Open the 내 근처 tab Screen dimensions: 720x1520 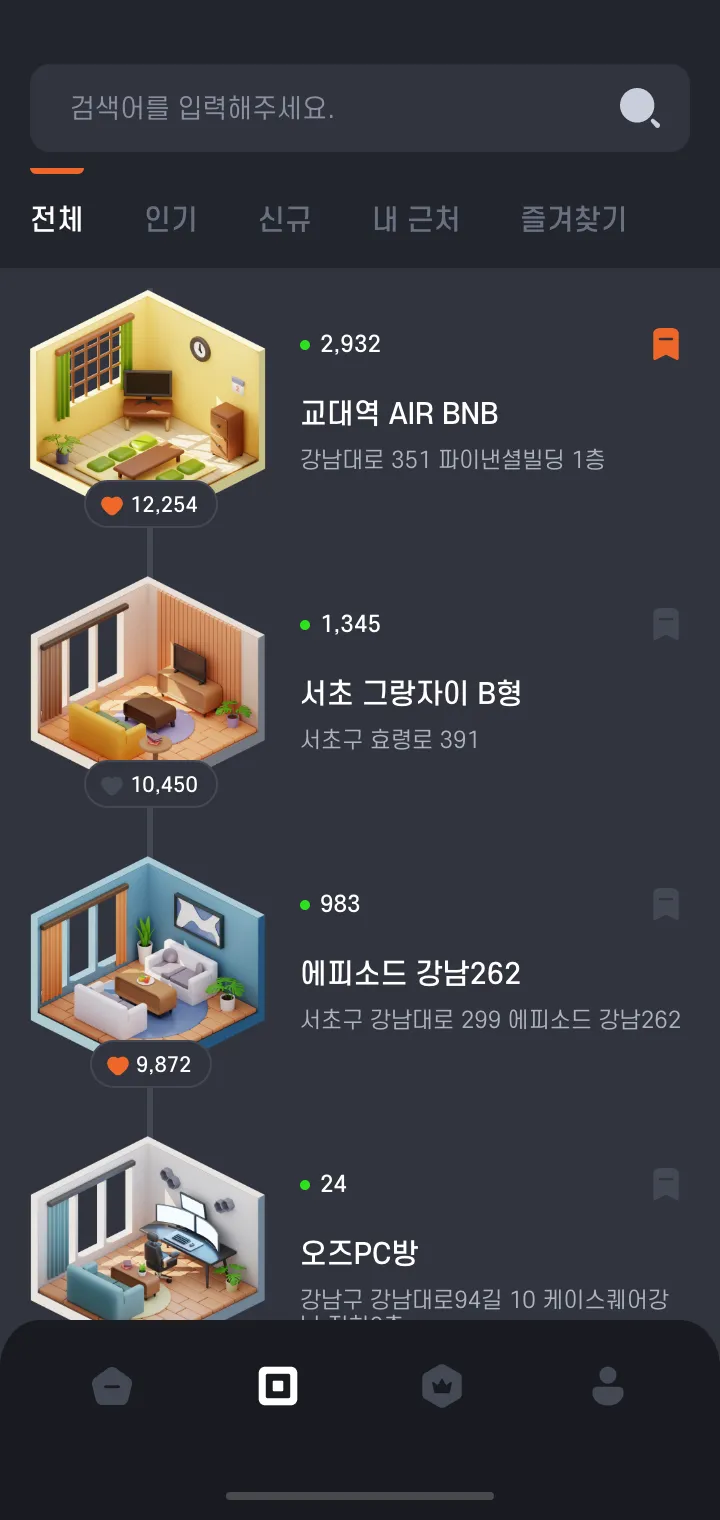click(416, 218)
